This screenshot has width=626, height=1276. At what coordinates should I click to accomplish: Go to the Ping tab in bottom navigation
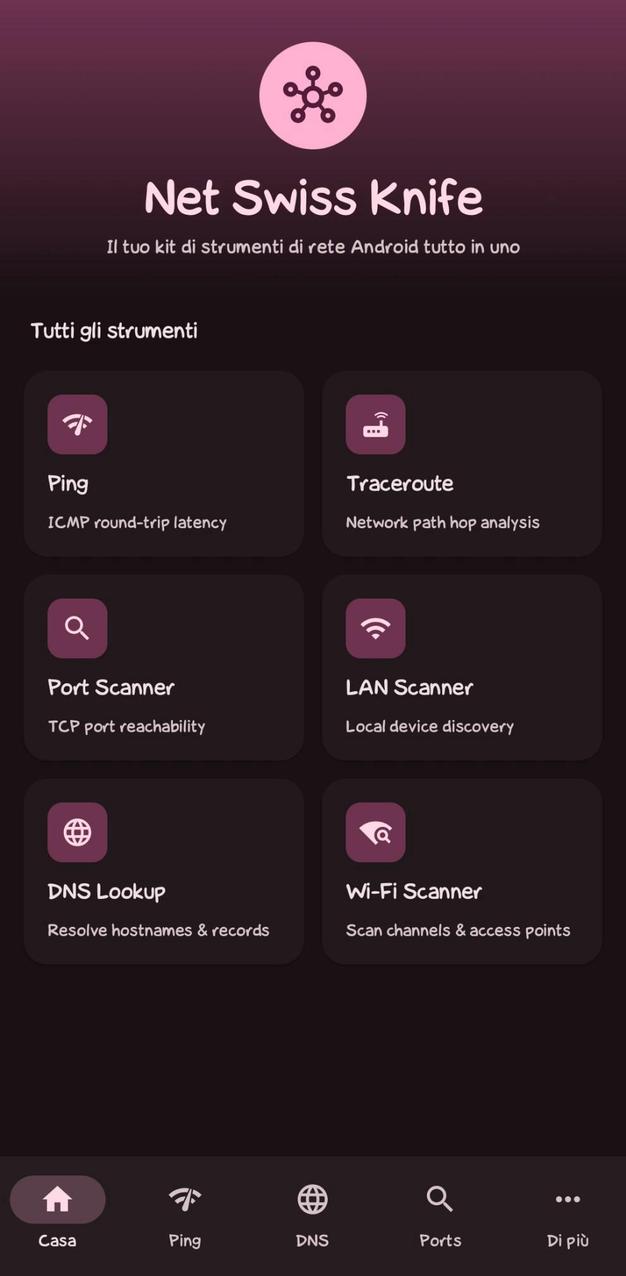pyautogui.click(x=185, y=1212)
